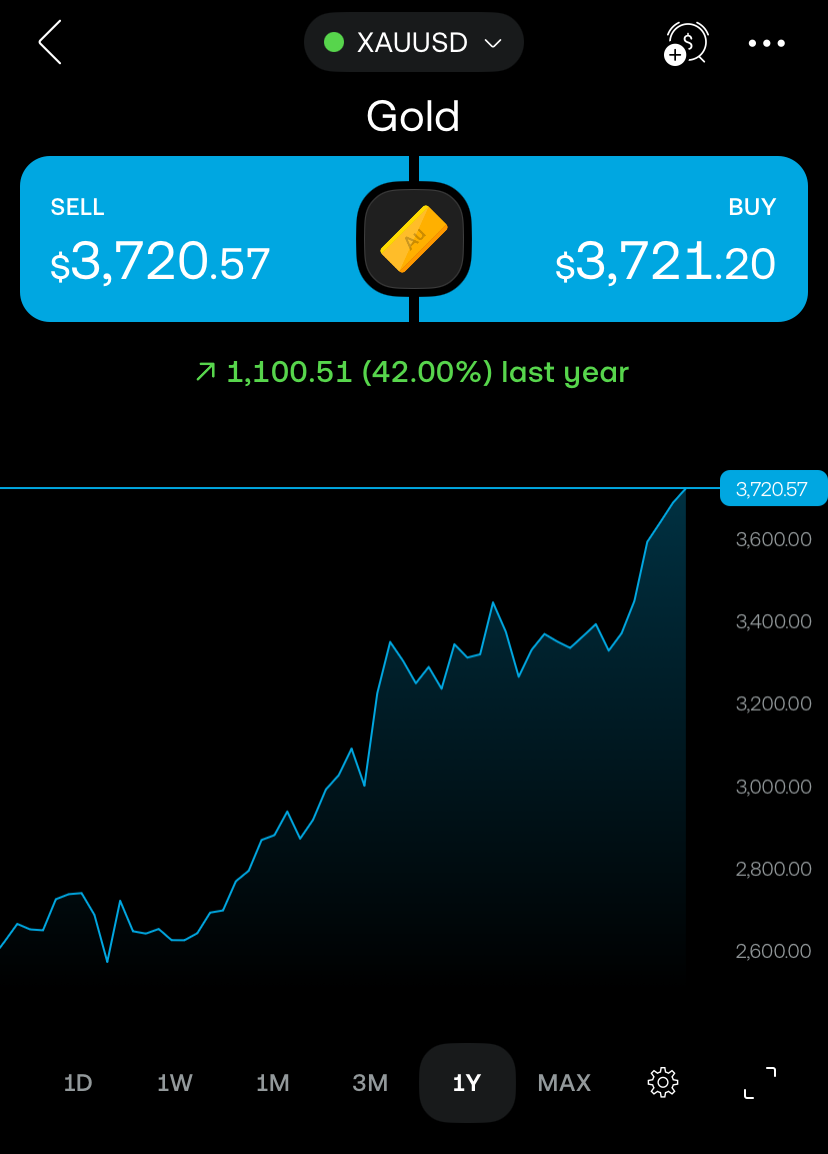Open the three-dot overflow menu
The height and width of the screenshot is (1154, 828).
coord(767,43)
